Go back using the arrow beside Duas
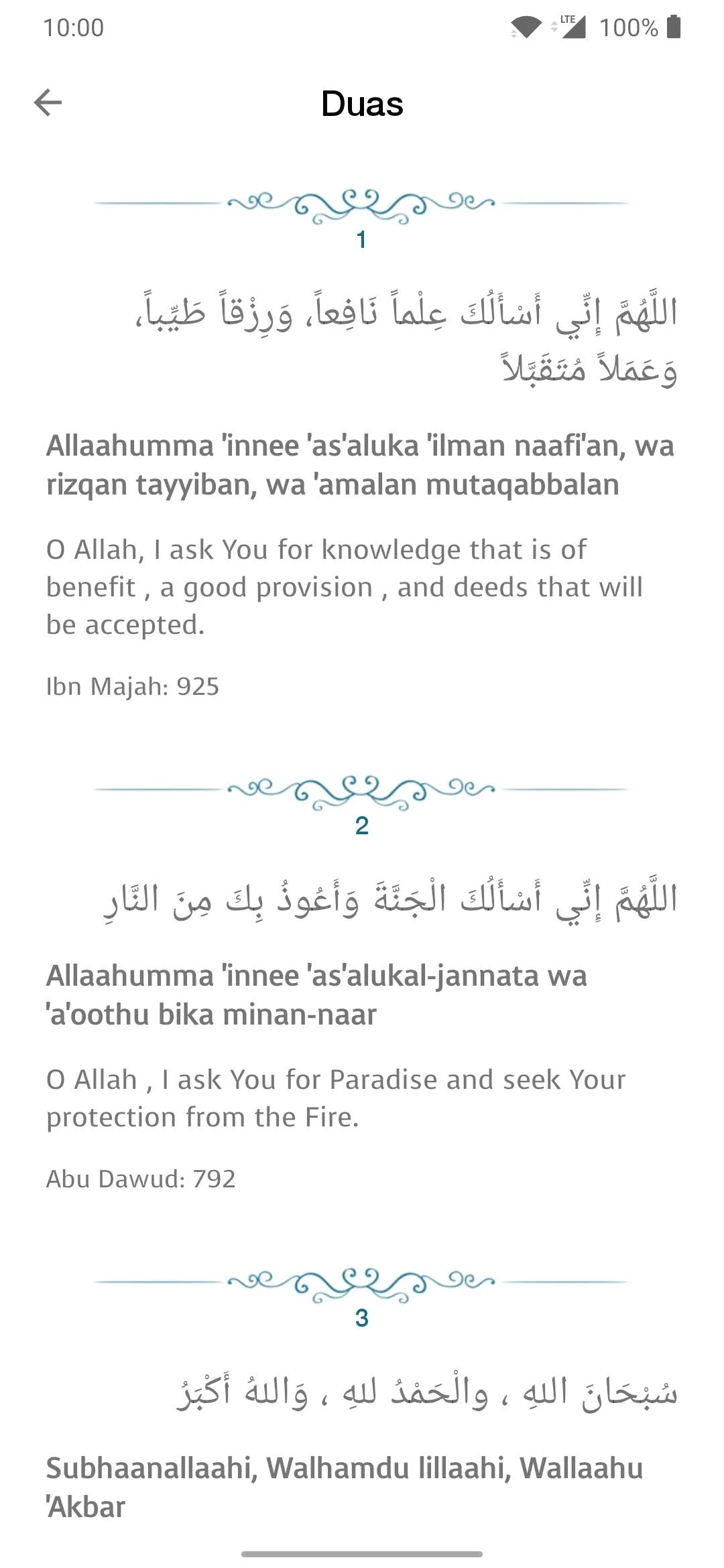 48,103
